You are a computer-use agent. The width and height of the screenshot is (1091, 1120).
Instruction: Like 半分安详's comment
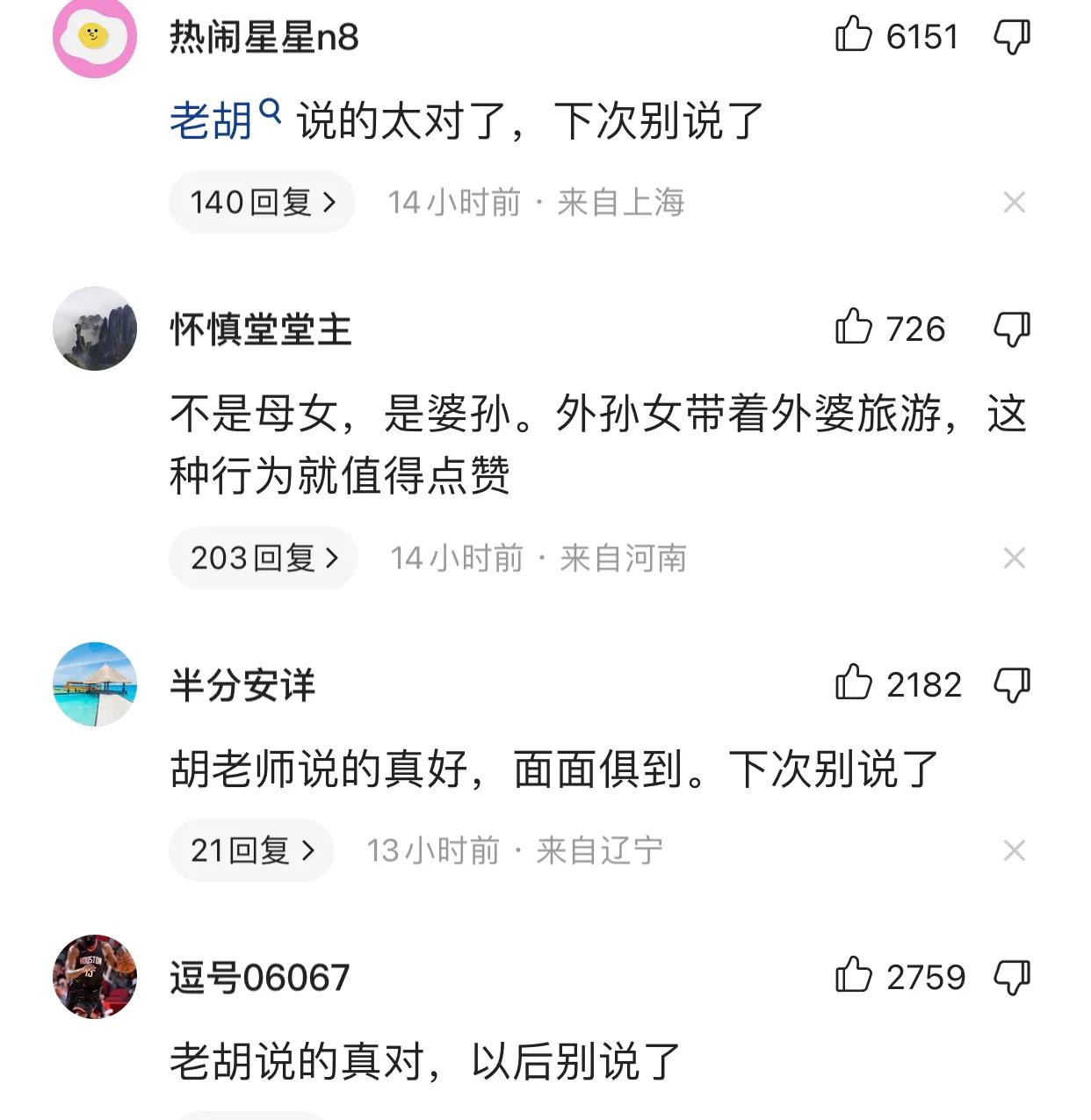pos(853,683)
